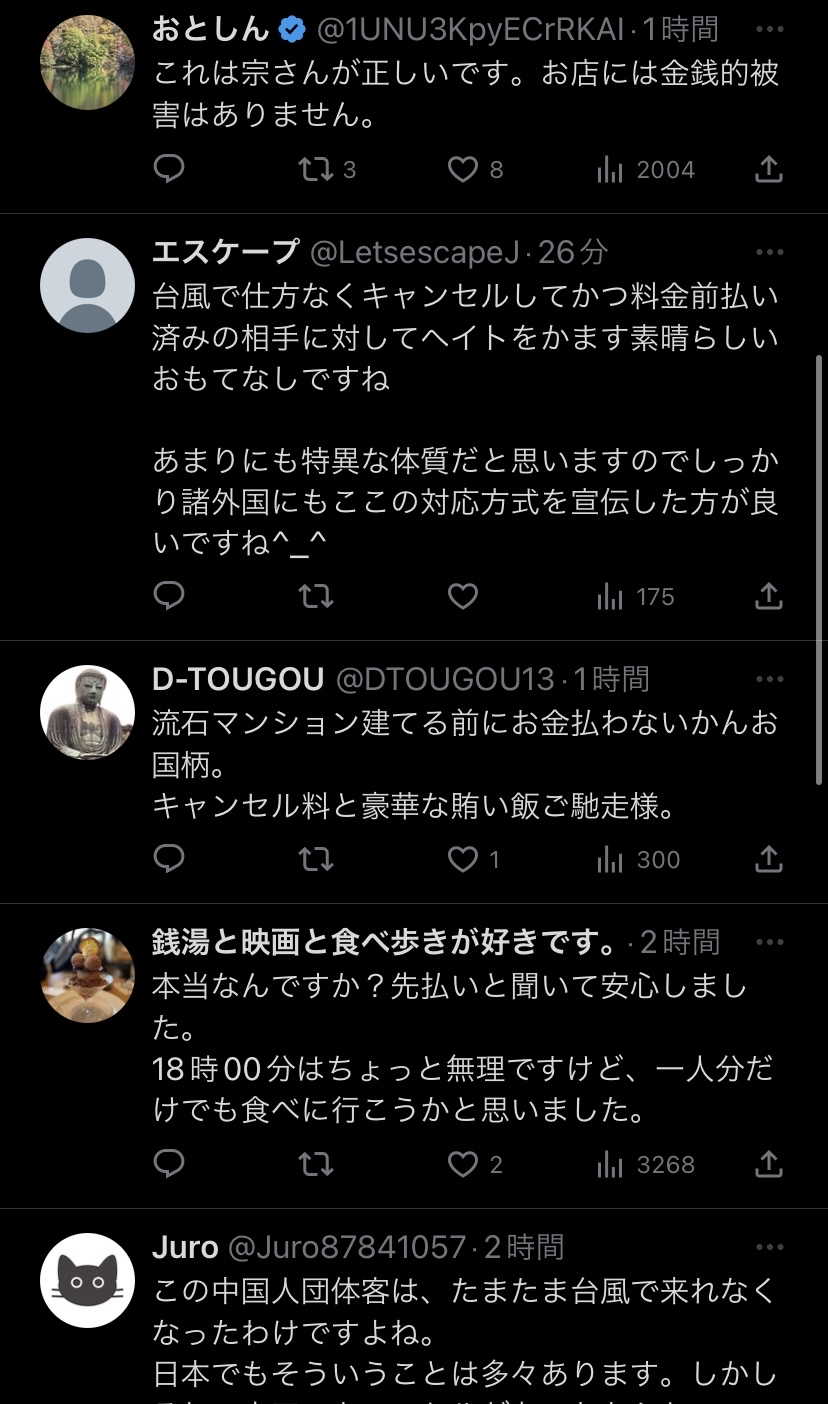Open the overflow menu on Juro's tweet
The image size is (828, 1404).
pos(770,1247)
